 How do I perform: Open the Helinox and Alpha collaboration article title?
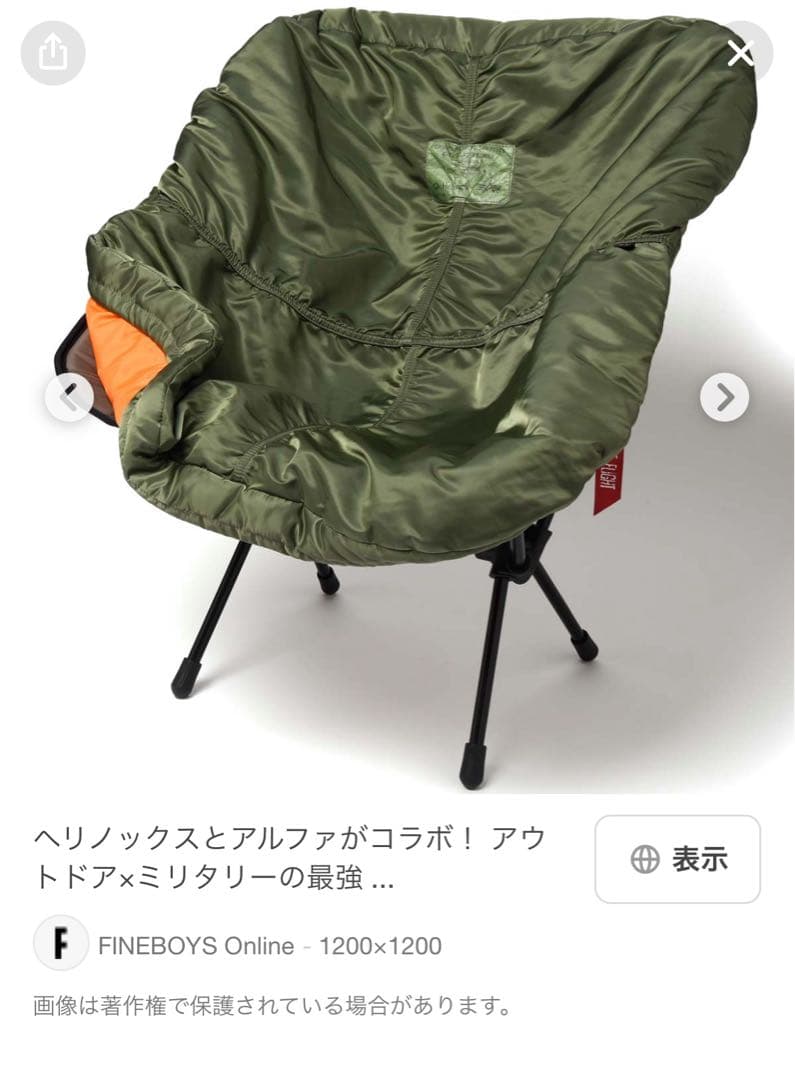tap(290, 860)
